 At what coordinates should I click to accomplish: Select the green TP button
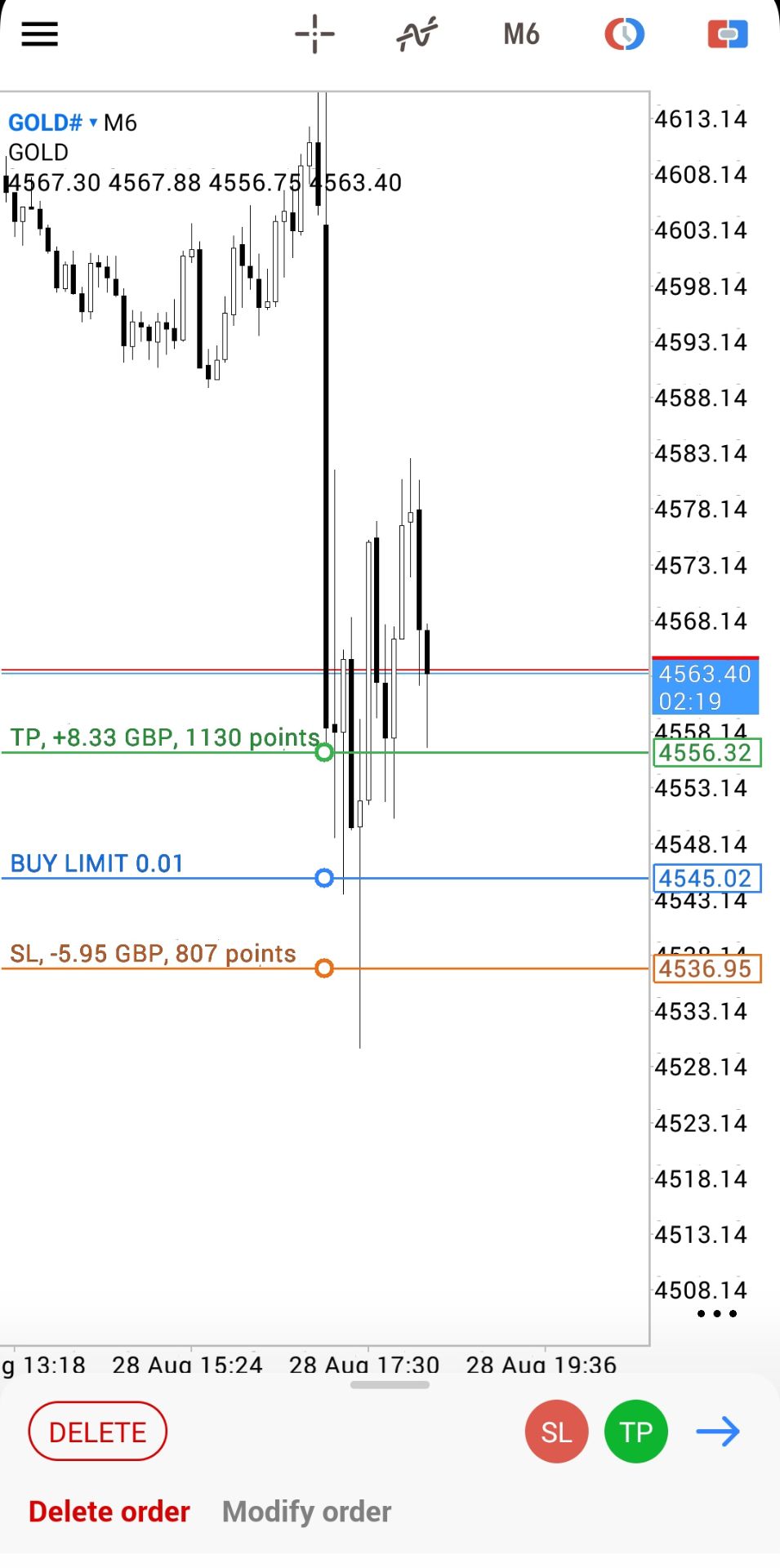636,1432
